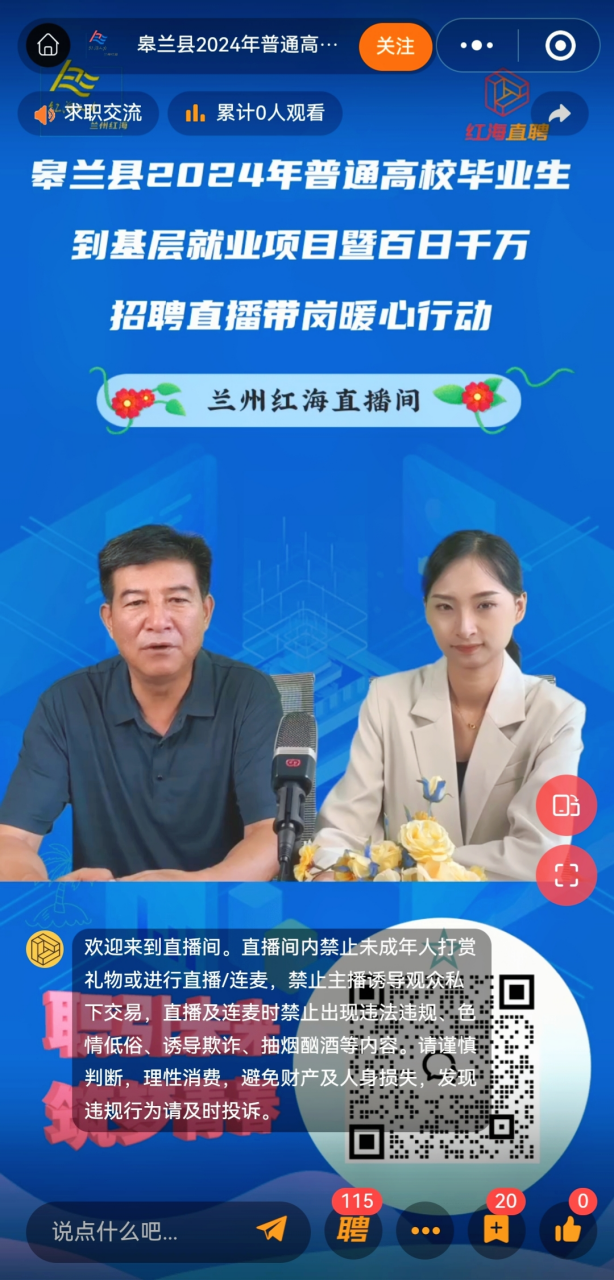
Task: Like the live stream with the thumbs up
Action: tap(567, 1230)
